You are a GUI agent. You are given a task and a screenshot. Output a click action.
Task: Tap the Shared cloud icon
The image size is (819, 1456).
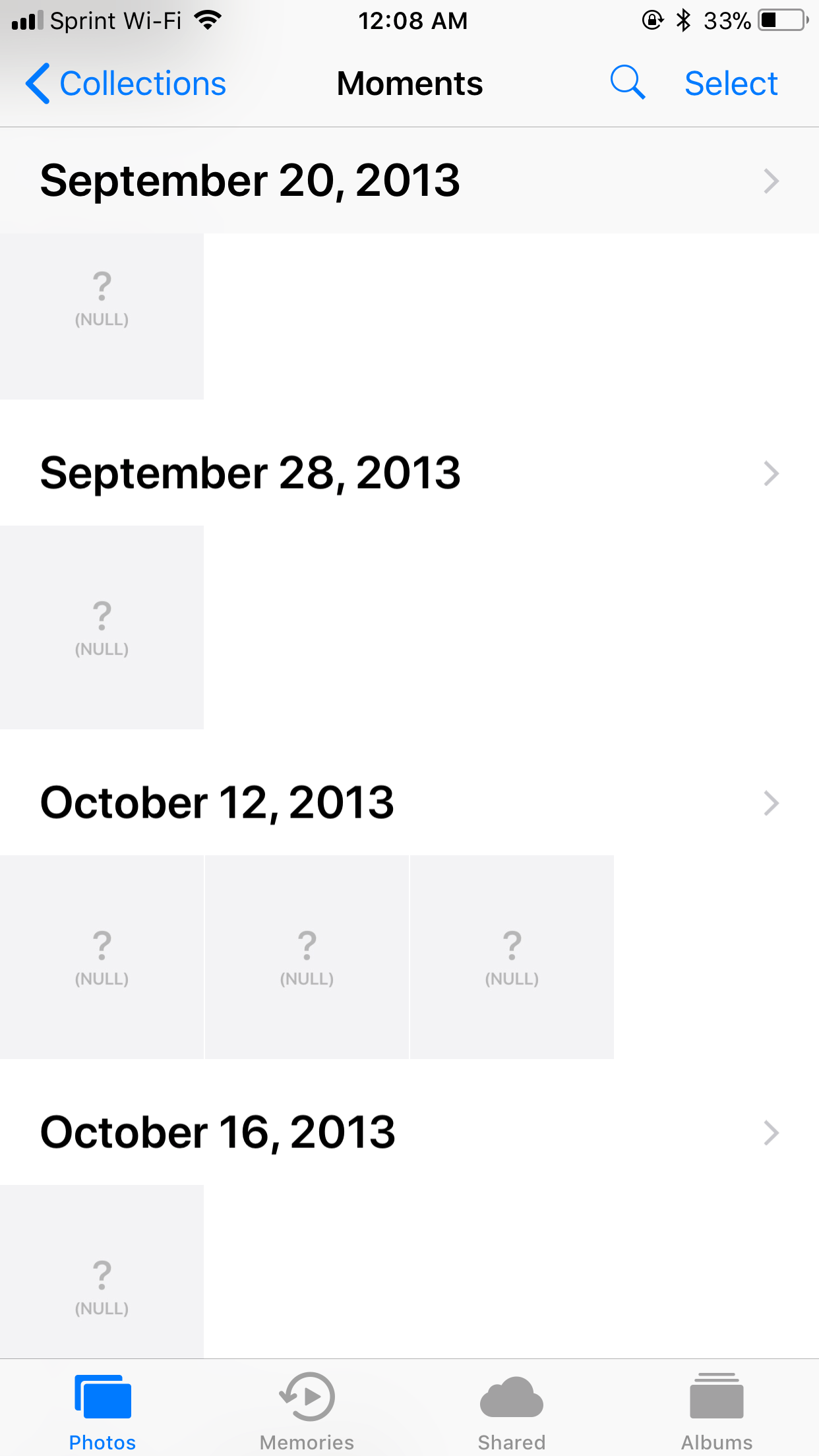(x=511, y=1396)
